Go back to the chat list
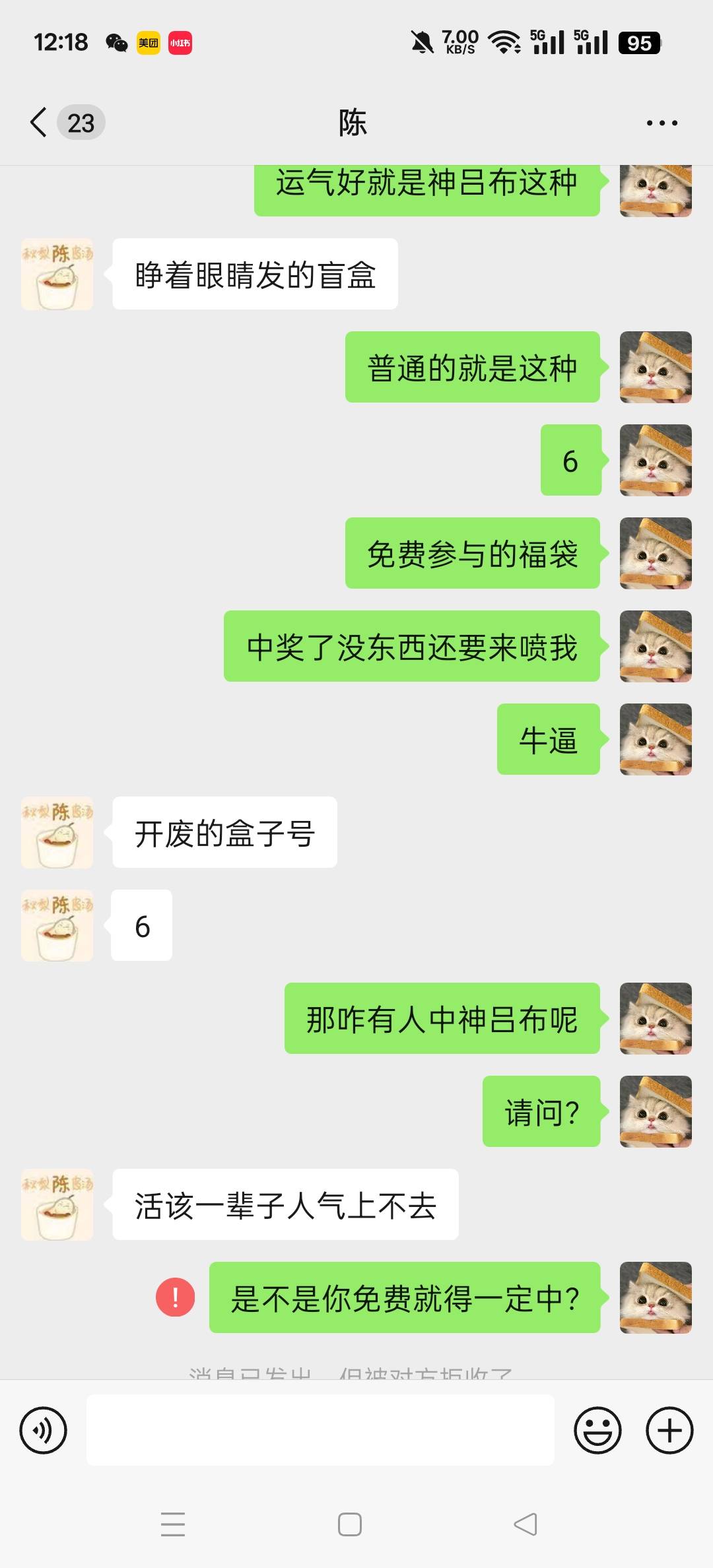Screen dimensions: 713x1568 (x=40, y=123)
